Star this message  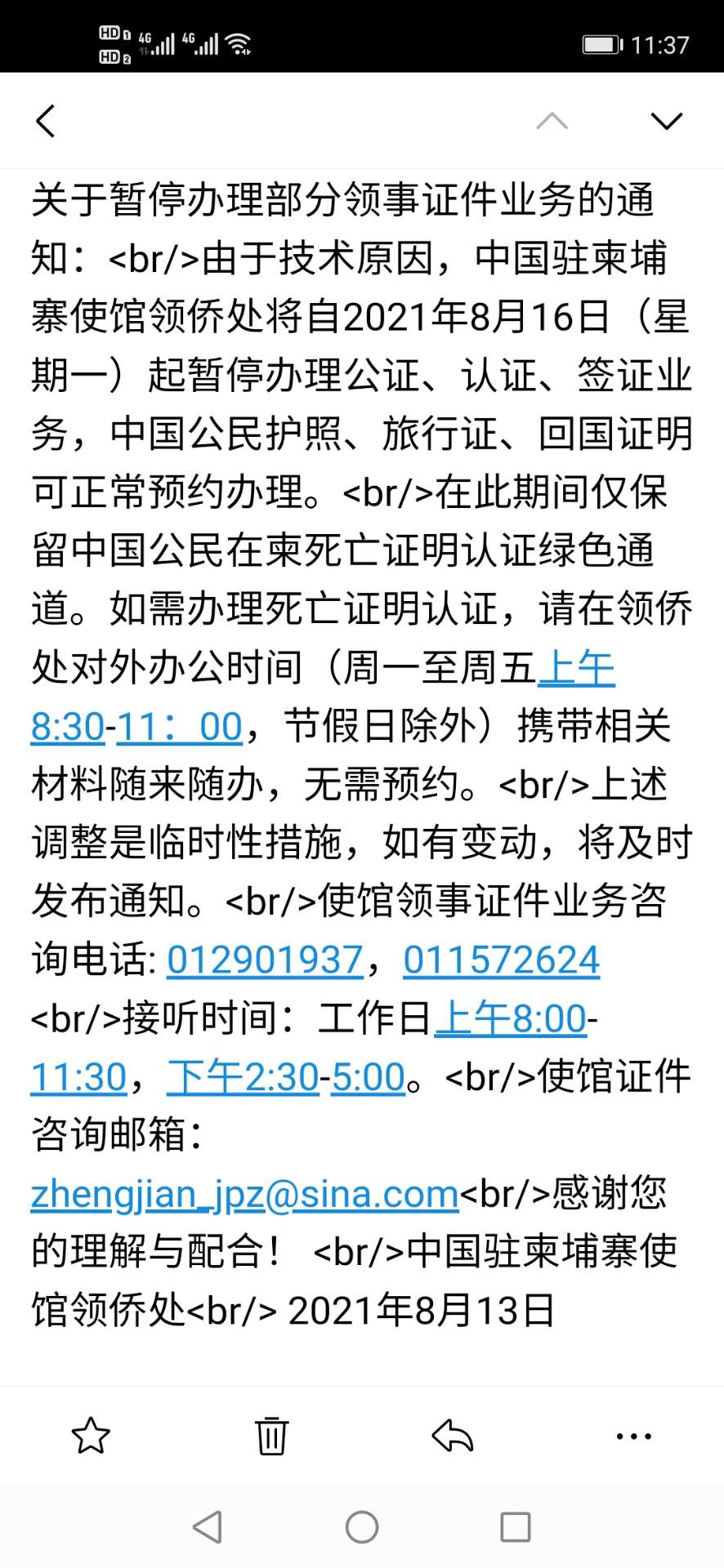[91, 1436]
